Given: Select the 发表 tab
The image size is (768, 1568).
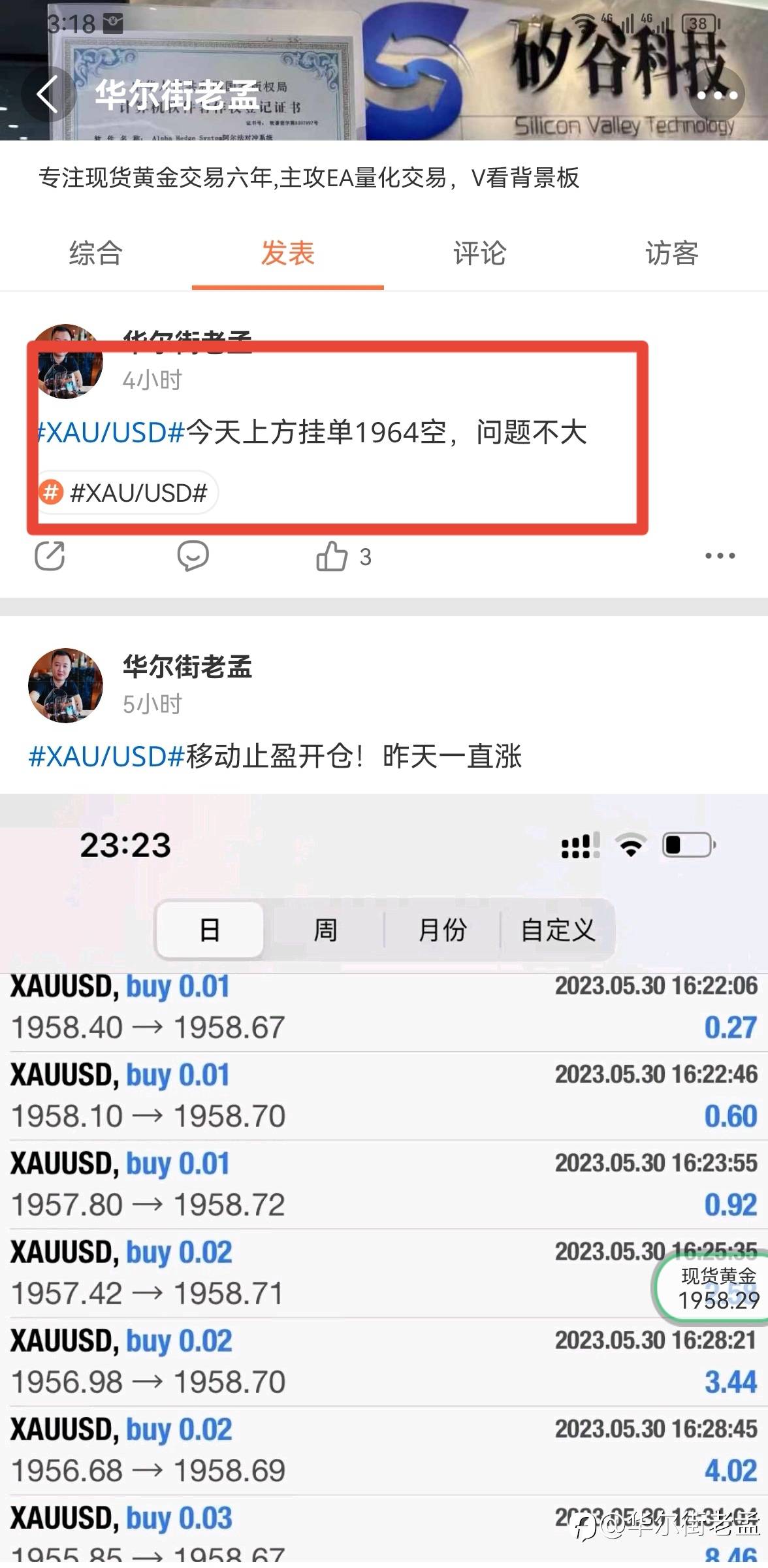Looking at the screenshot, I should pos(287,253).
